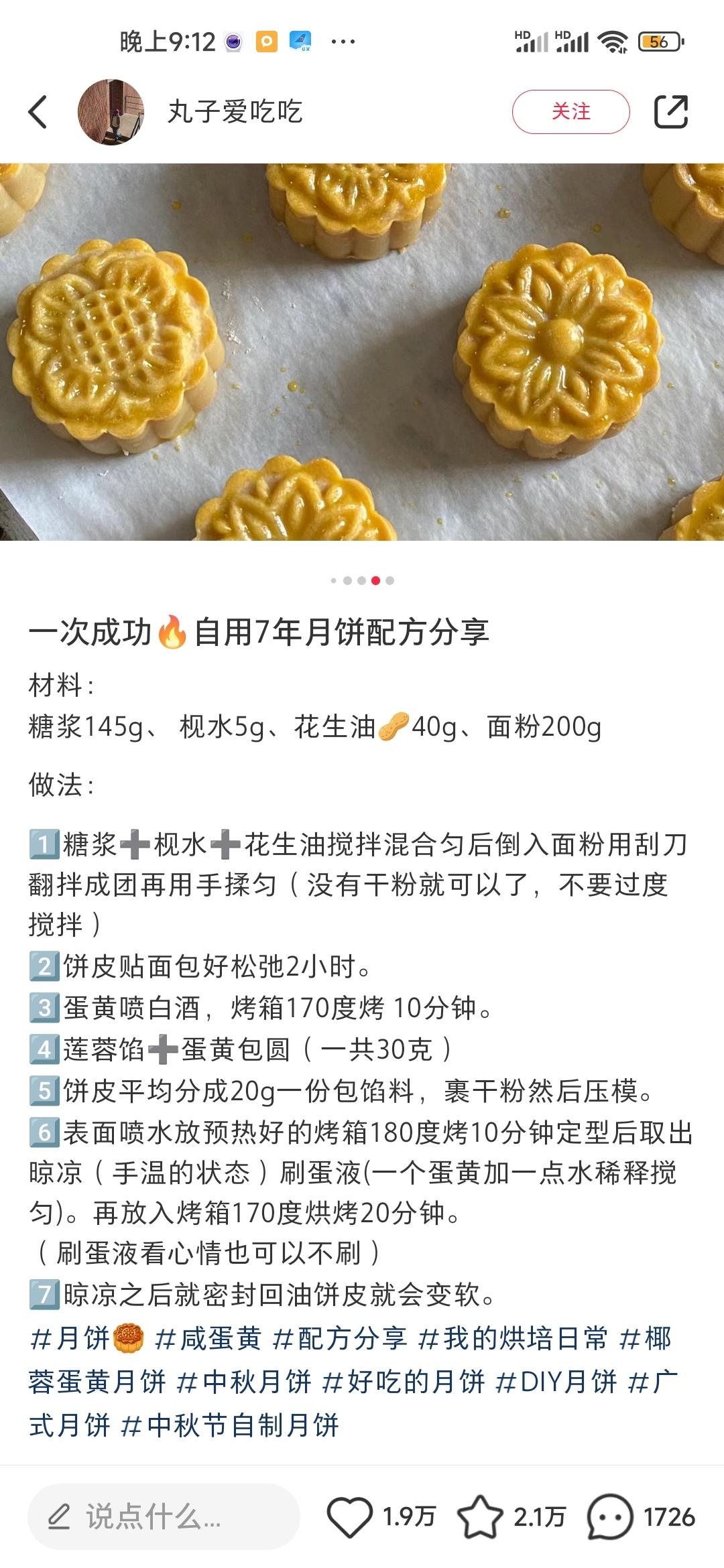Open the #配方分享 hashtag
The image size is (724, 1568).
340,1339
